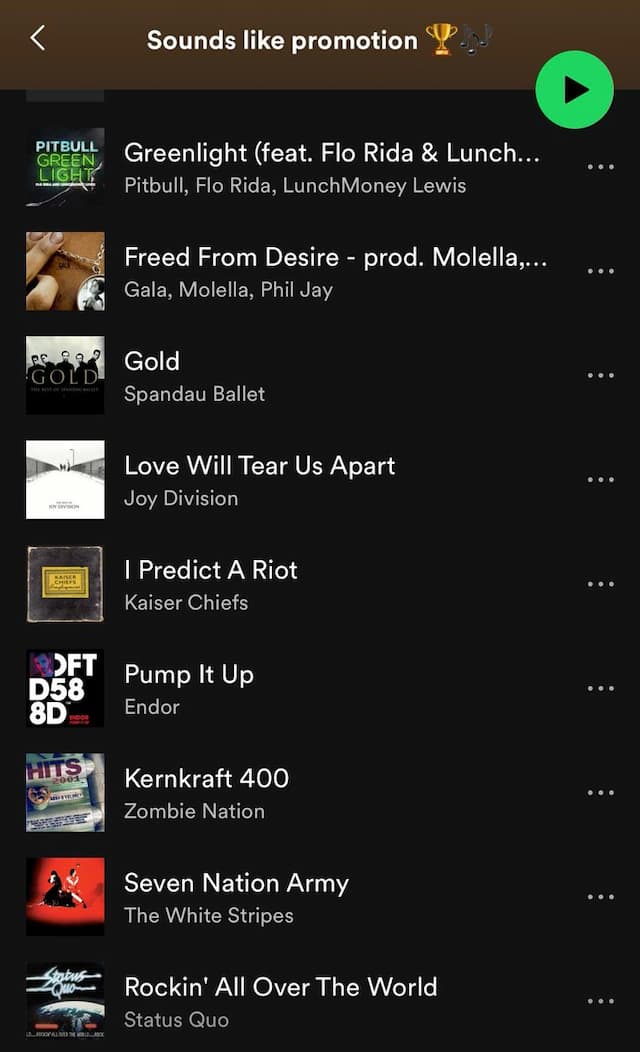Viewport: 640px width, 1052px height.
Task: Open more options for Seven Nation Army
Action: (600, 897)
